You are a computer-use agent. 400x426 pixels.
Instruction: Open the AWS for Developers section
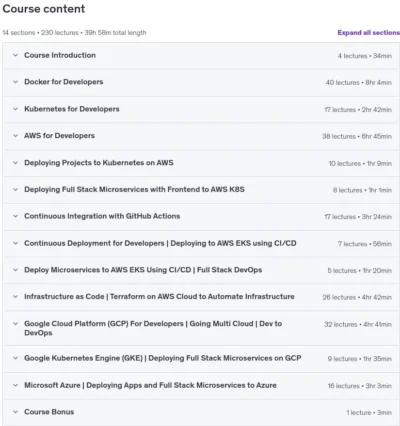click(x=201, y=136)
